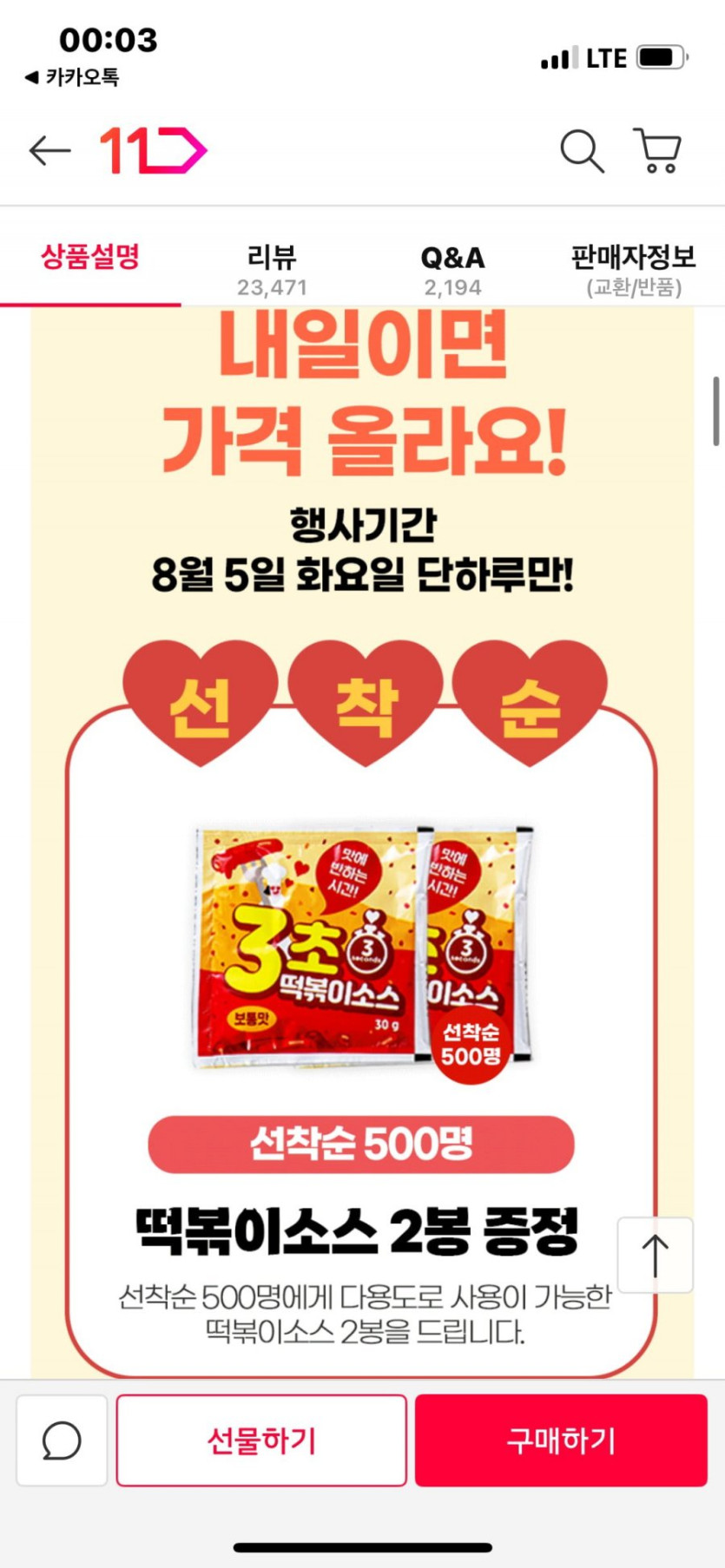The height and width of the screenshot is (1568, 725).
Task: Tap the scroll-to-top arrow button
Action: (656, 1255)
